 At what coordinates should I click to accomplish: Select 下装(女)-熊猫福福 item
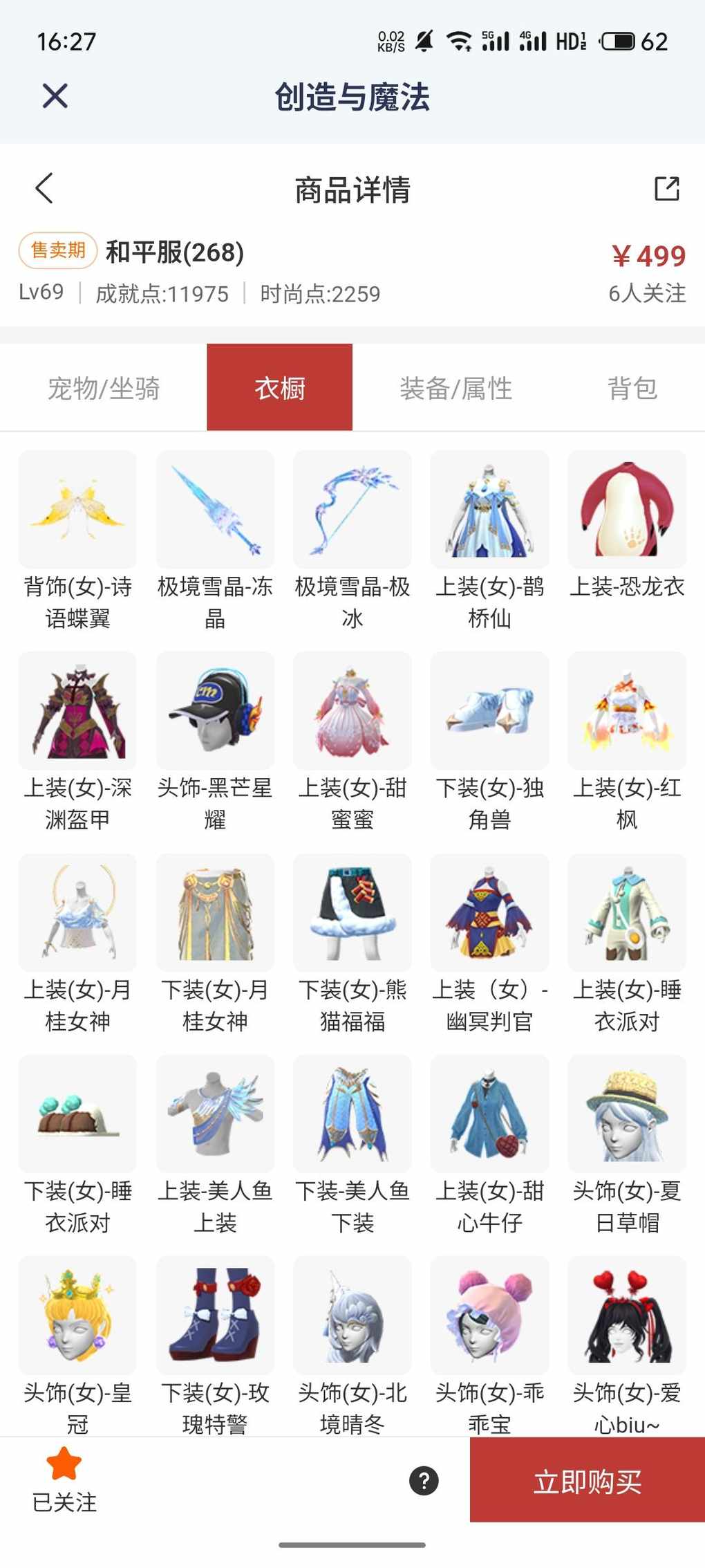click(352, 913)
